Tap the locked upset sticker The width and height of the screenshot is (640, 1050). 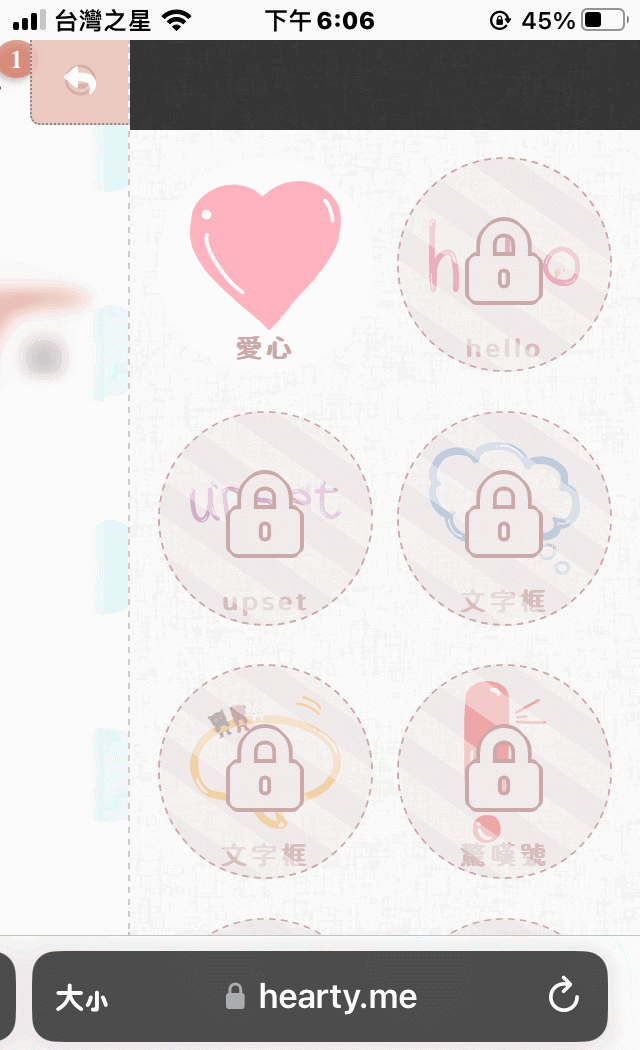tap(265, 518)
